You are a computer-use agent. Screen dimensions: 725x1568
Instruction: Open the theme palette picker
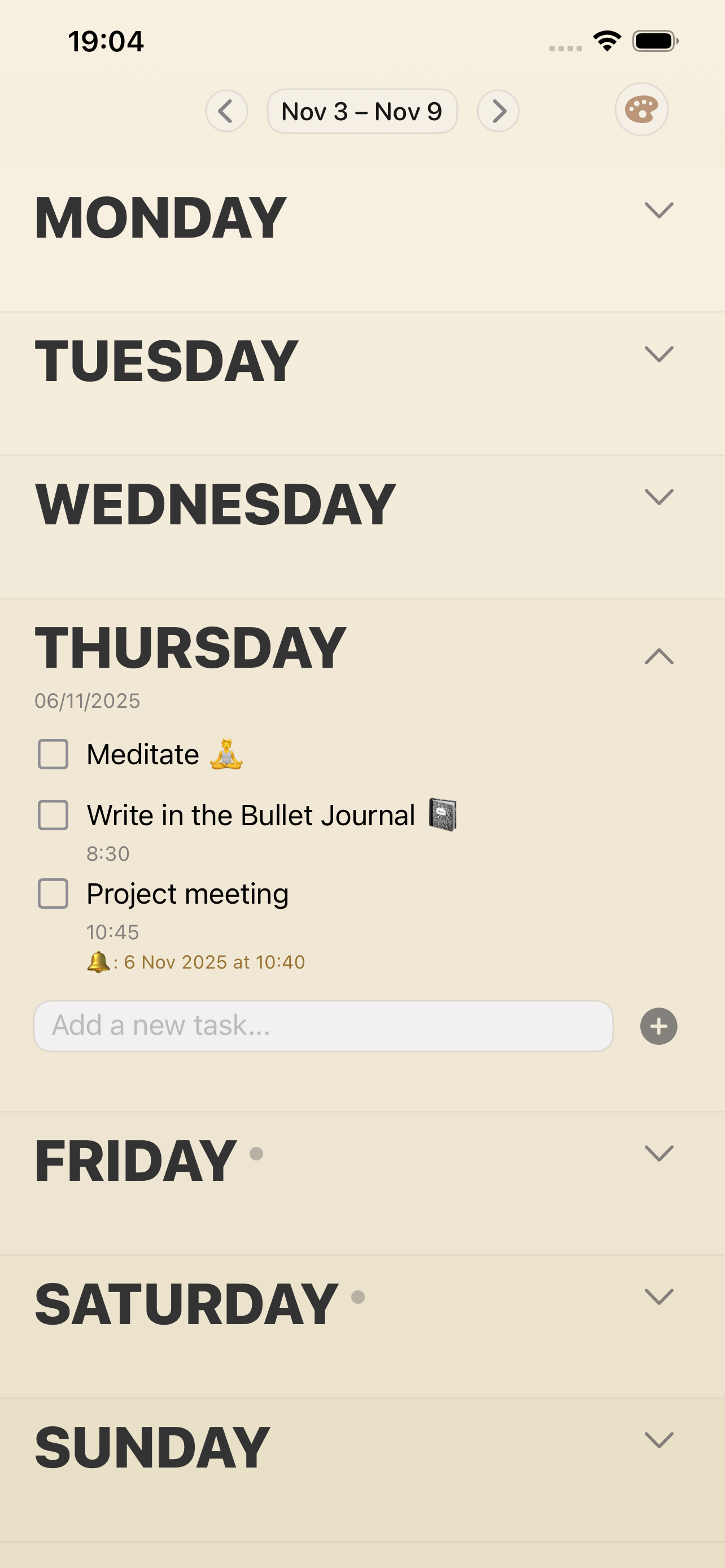click(641, 110)
